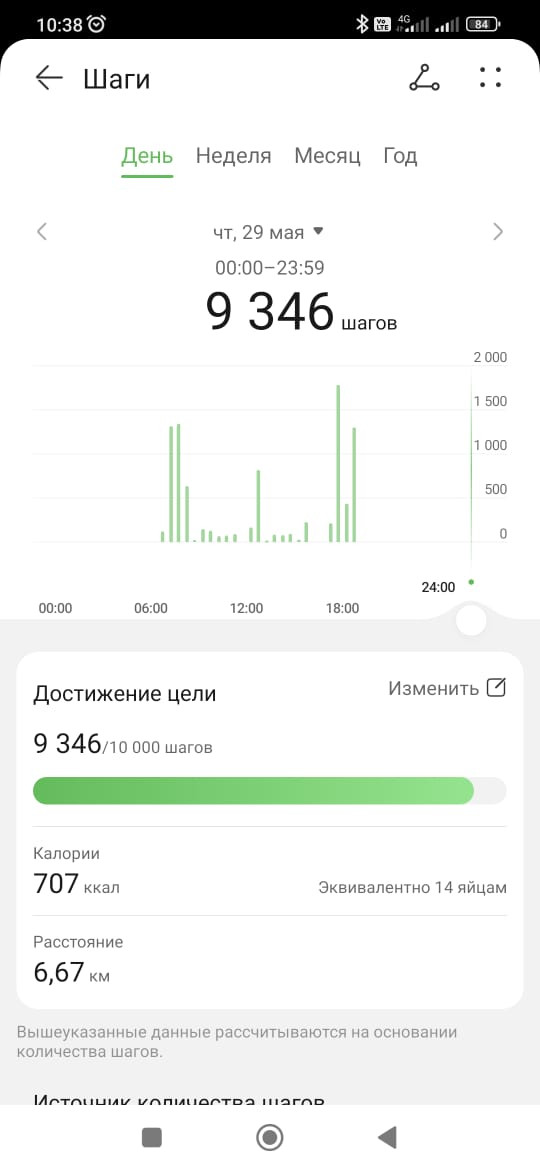Tap Изменить to edit the step goal
The width and height of the screenshot is (540, 1170).
click(447, 688)
